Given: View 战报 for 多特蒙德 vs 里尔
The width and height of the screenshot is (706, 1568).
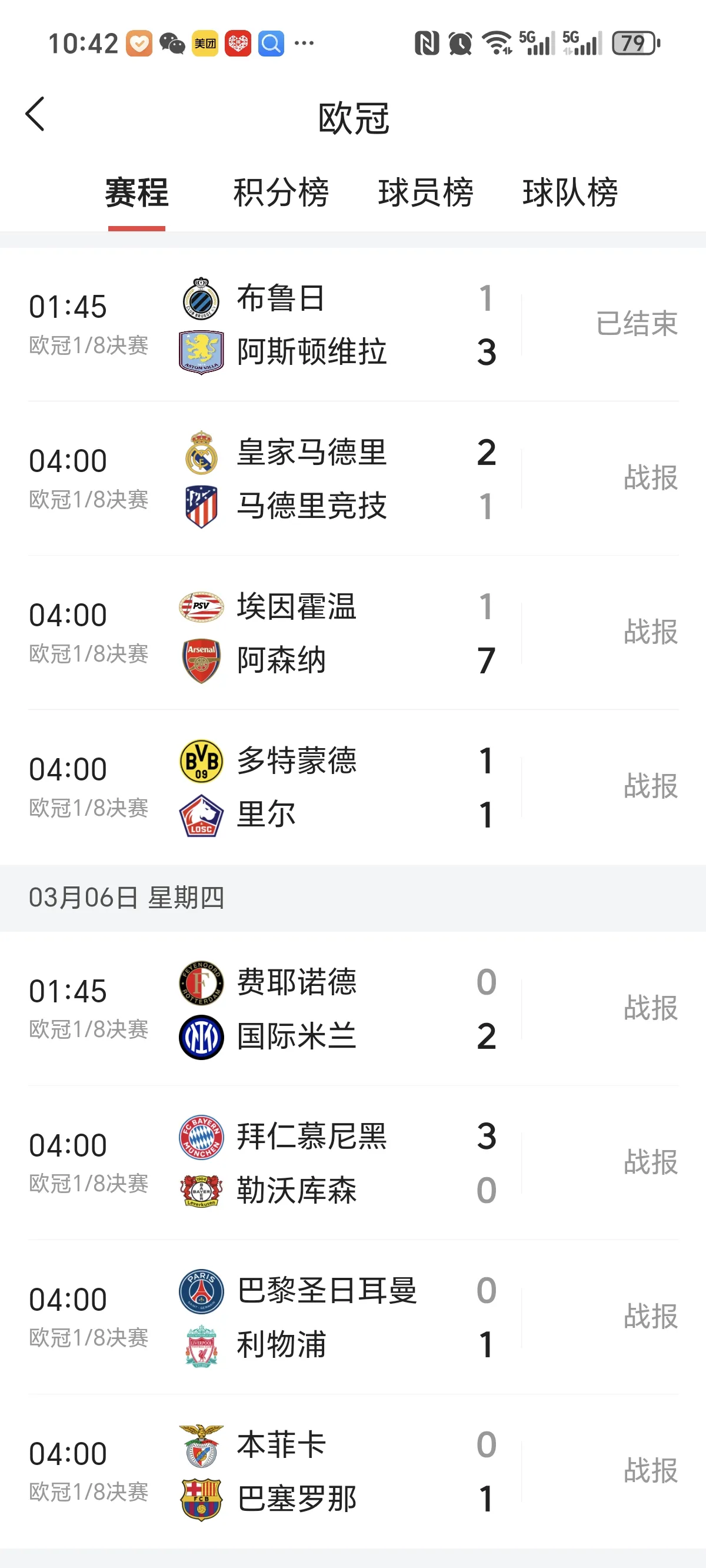Looking at the screenshot, I should tap(651, 786).
